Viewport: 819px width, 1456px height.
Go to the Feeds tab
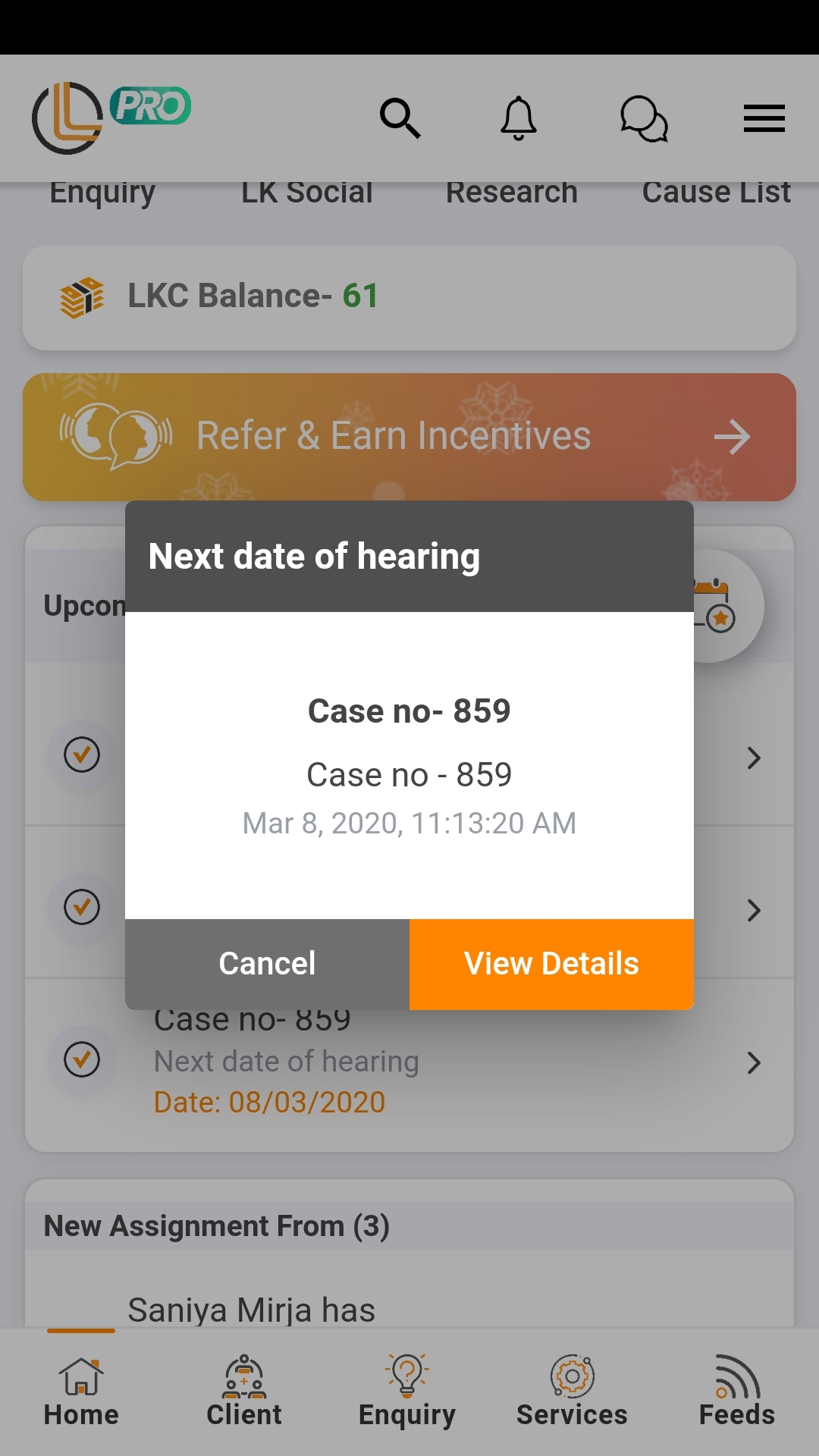736,1392
